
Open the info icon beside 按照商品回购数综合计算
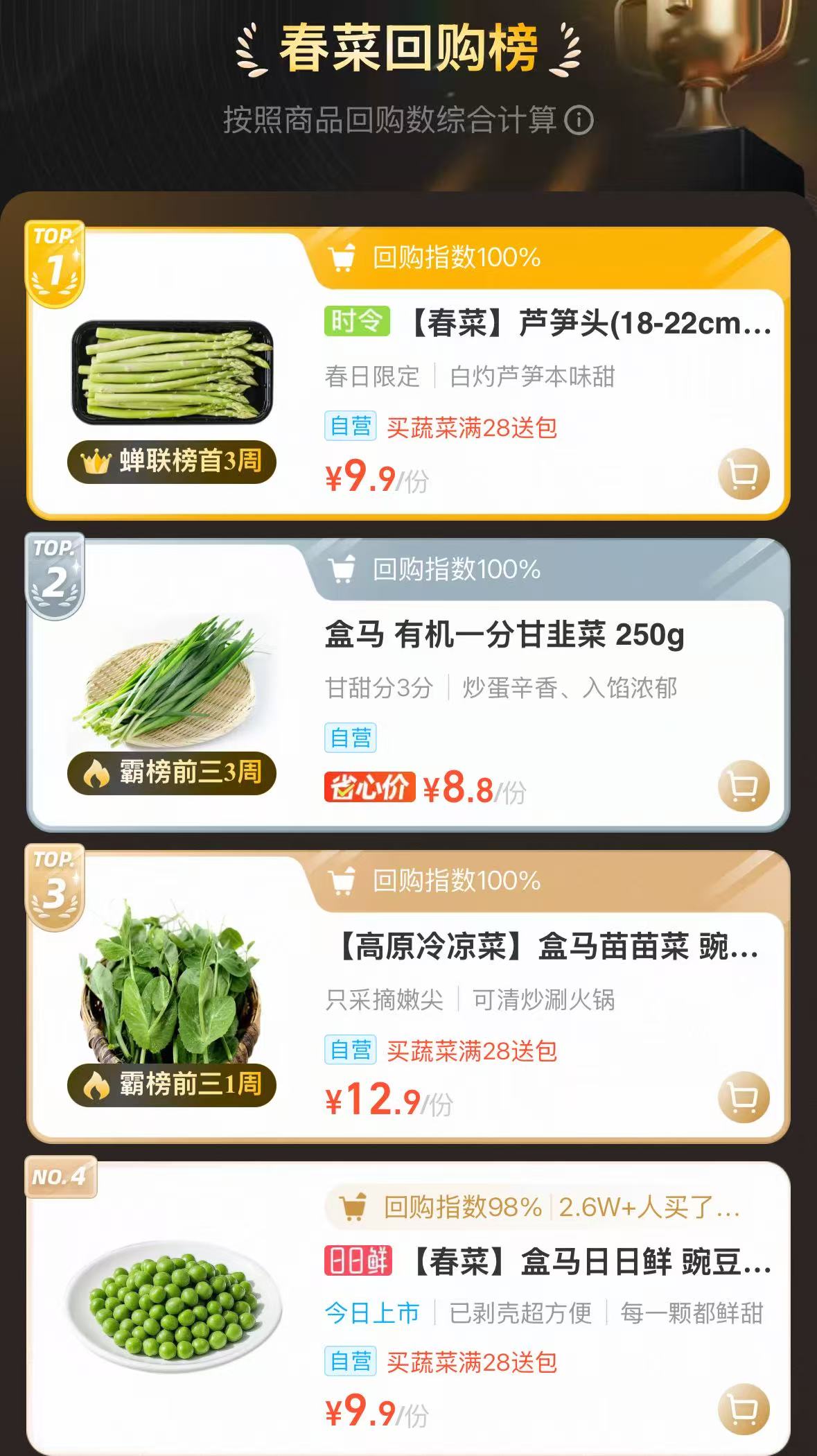pos(579,120)
